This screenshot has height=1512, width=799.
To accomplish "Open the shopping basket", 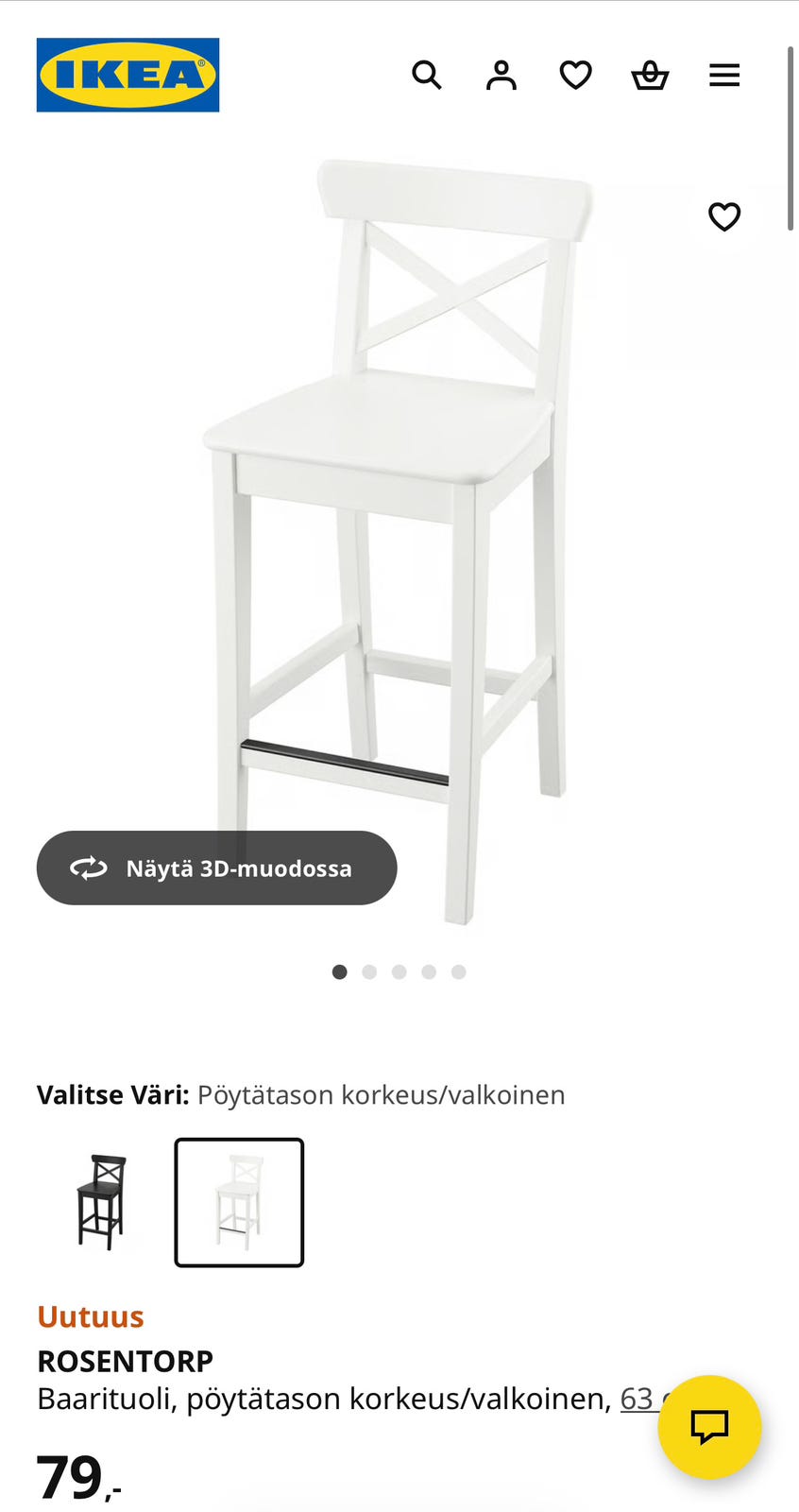I will (x=650, y=75).
